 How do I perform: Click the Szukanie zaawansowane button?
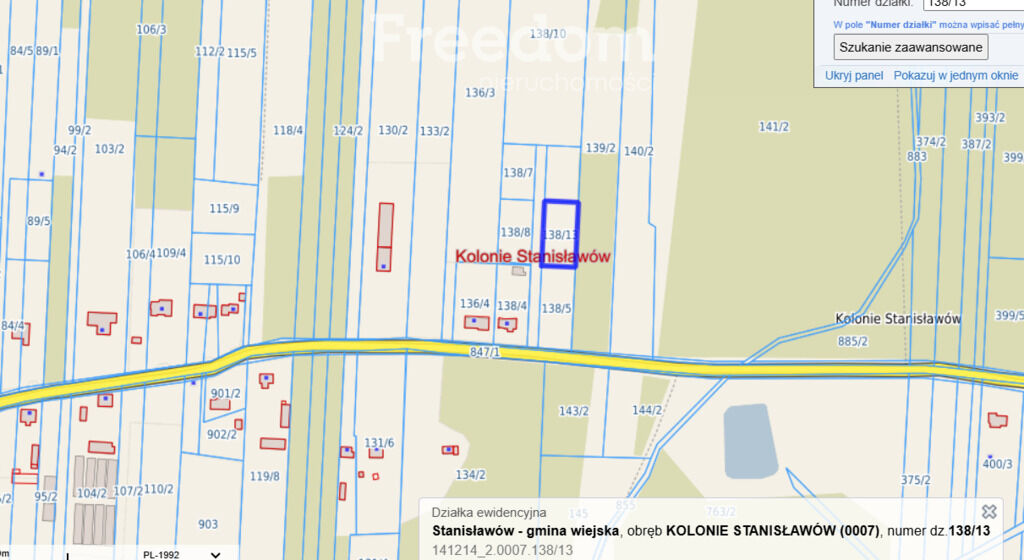(x=910, y=47)
